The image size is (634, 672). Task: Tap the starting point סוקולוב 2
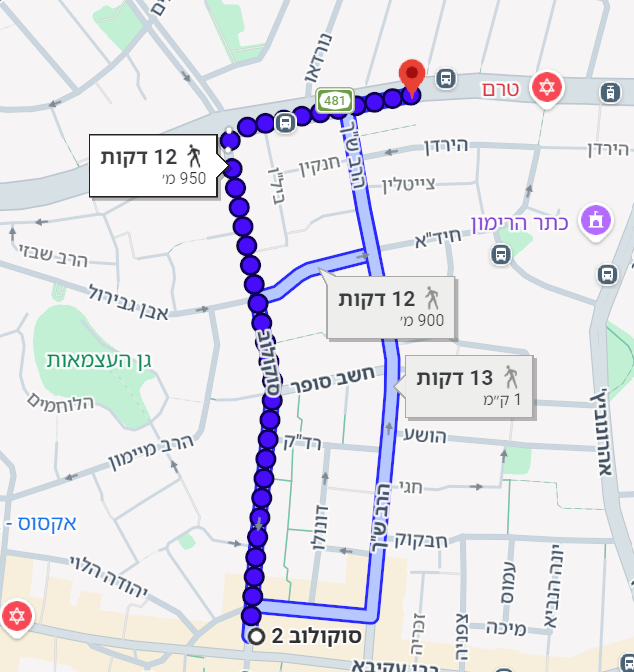(x=256, y=637)
